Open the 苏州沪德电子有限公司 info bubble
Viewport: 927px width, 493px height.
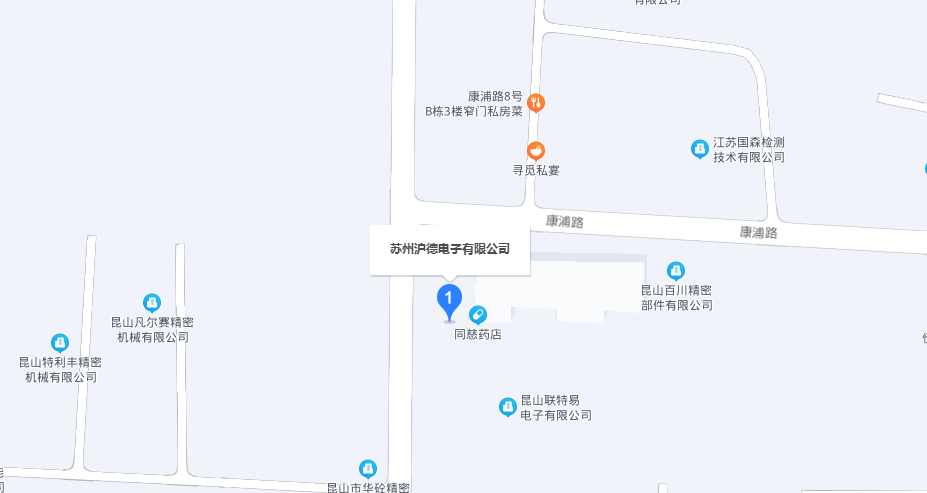tap(449, 249)
